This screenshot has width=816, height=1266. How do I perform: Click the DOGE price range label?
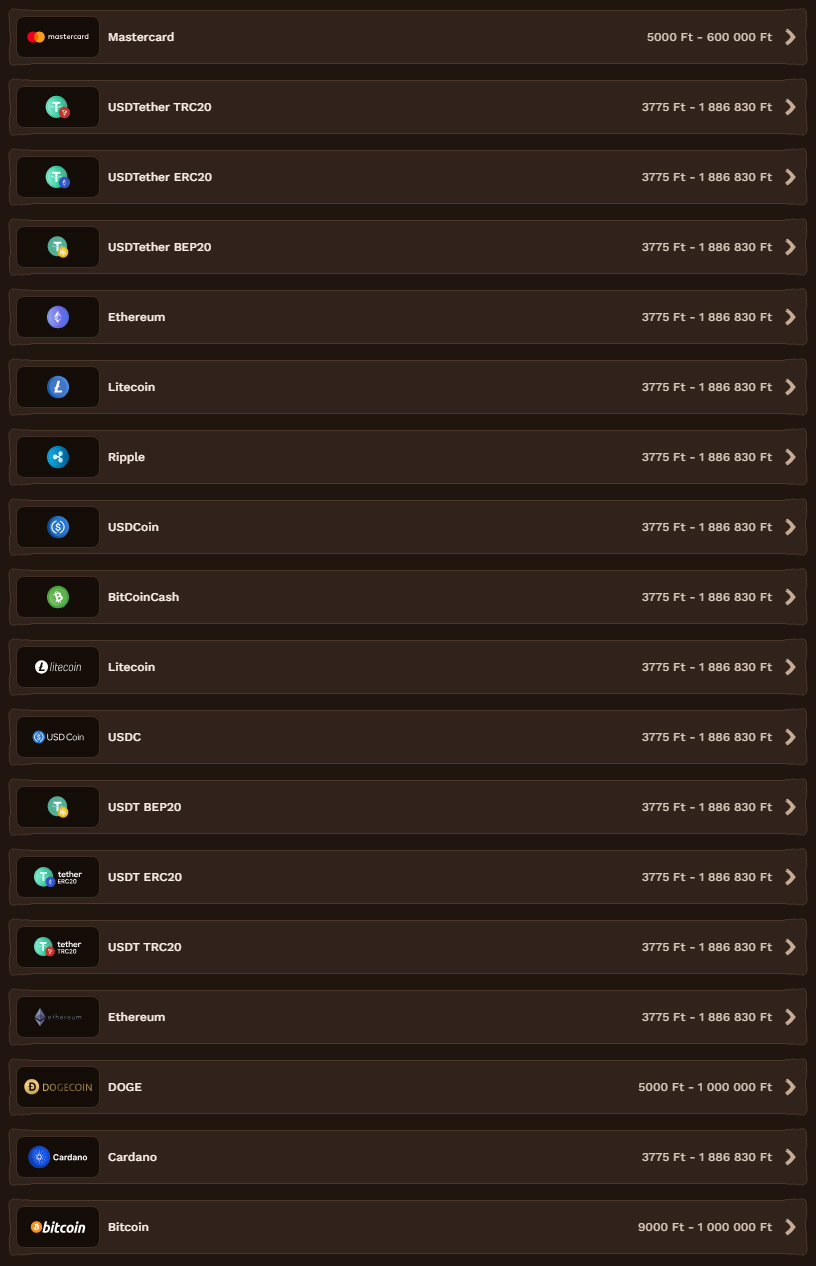click(x=705, y=1086)
